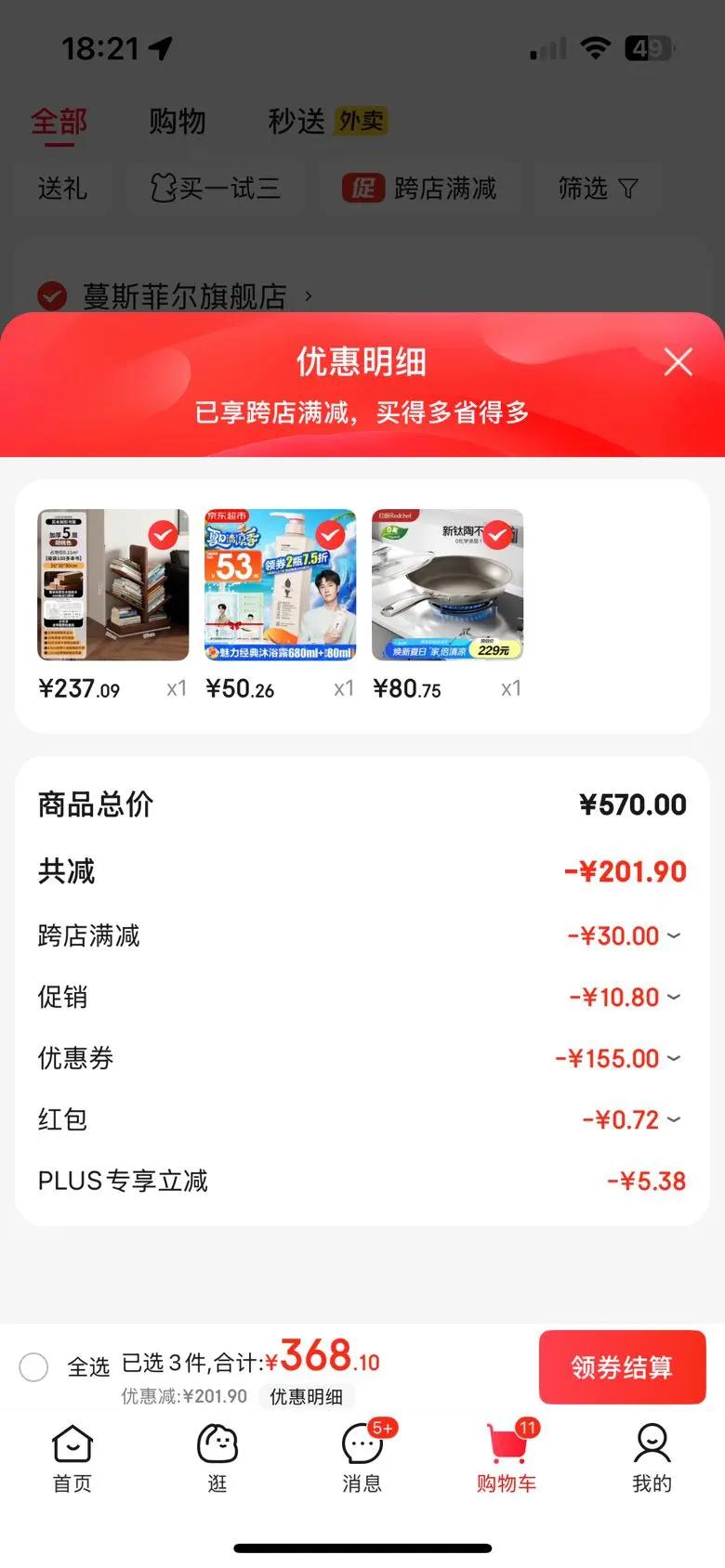725x1568 pixels.
Task: Go to the 首页 home tab
Action: point(72,1457)
